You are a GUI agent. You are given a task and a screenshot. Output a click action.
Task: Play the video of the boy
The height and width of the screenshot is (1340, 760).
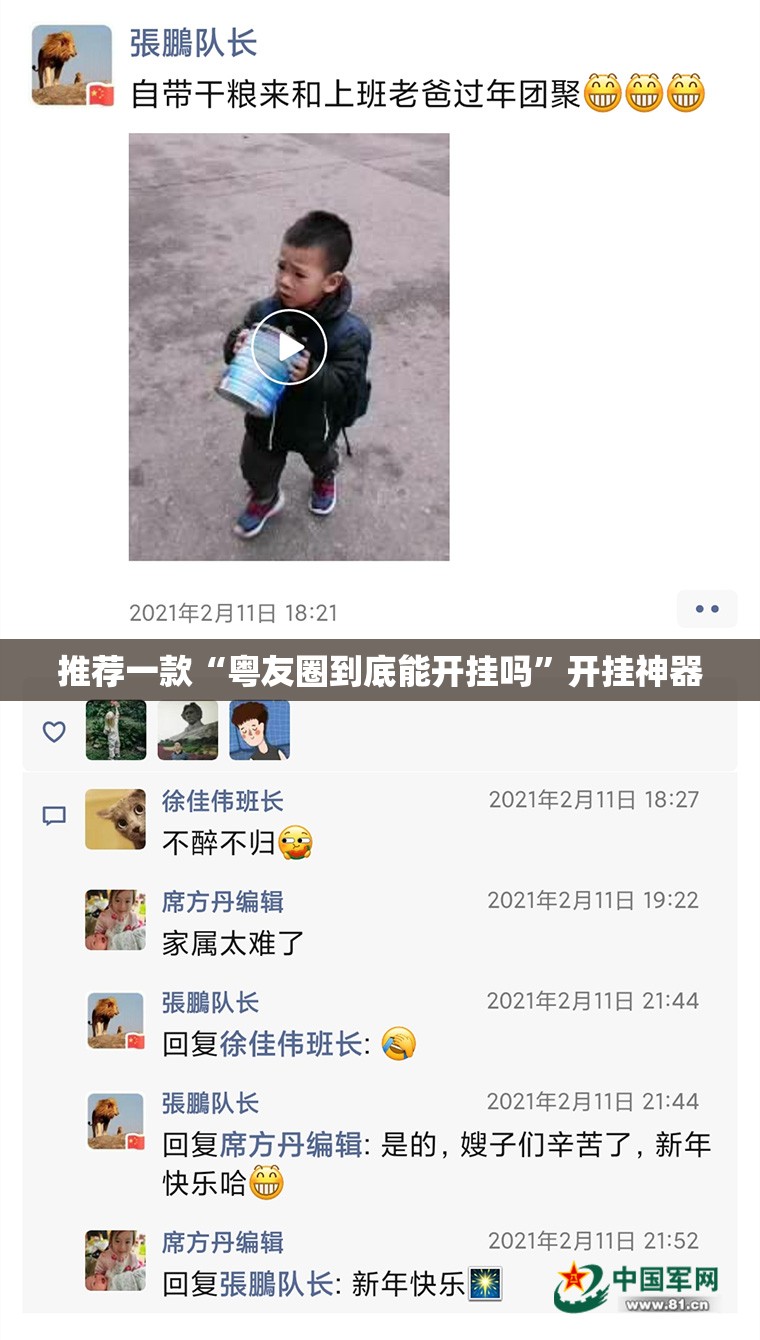click(x=289, y=347)
